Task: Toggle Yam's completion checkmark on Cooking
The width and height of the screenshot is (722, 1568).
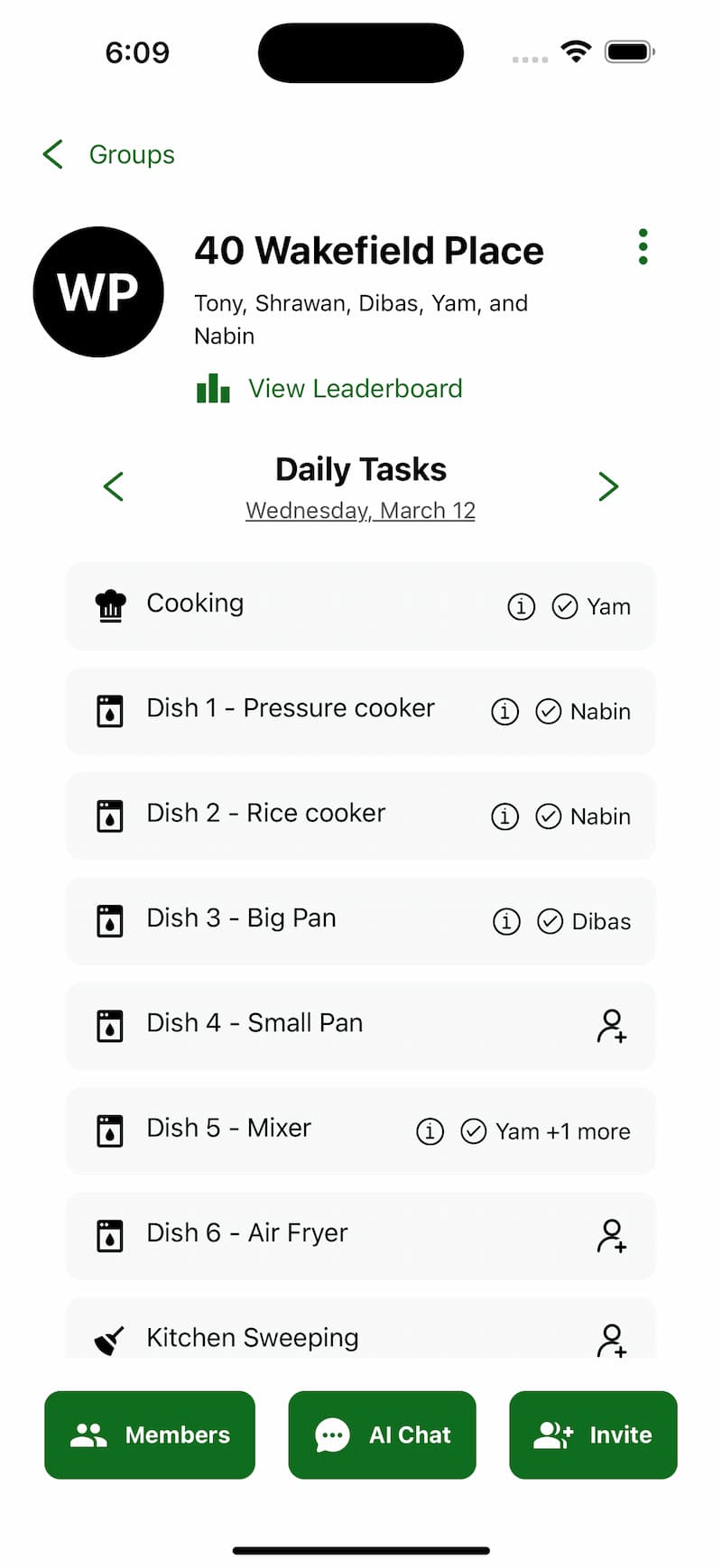Action: click(566, 606)
